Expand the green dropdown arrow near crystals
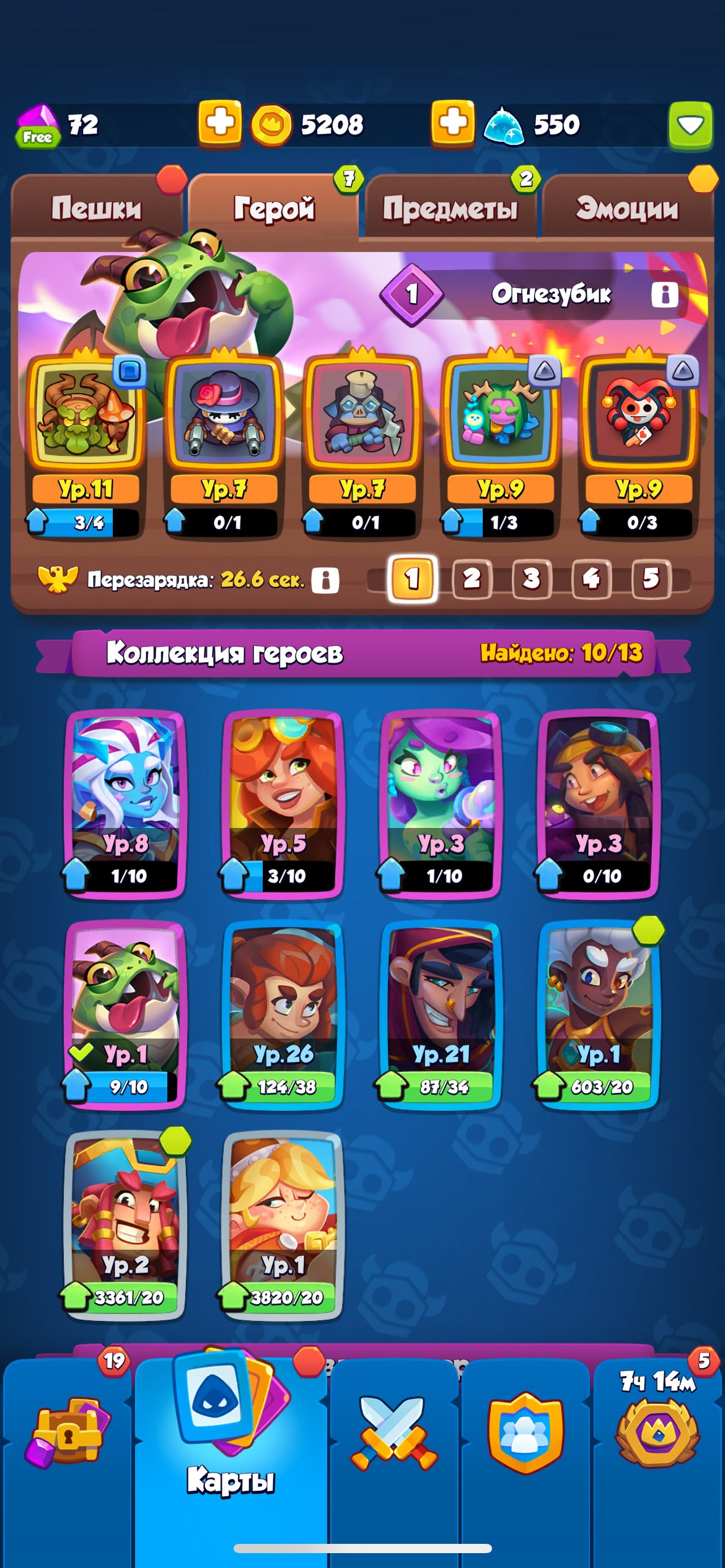The width and height of the screenshot is (725, 1568). pyautogui.click(x=690, y=126)
